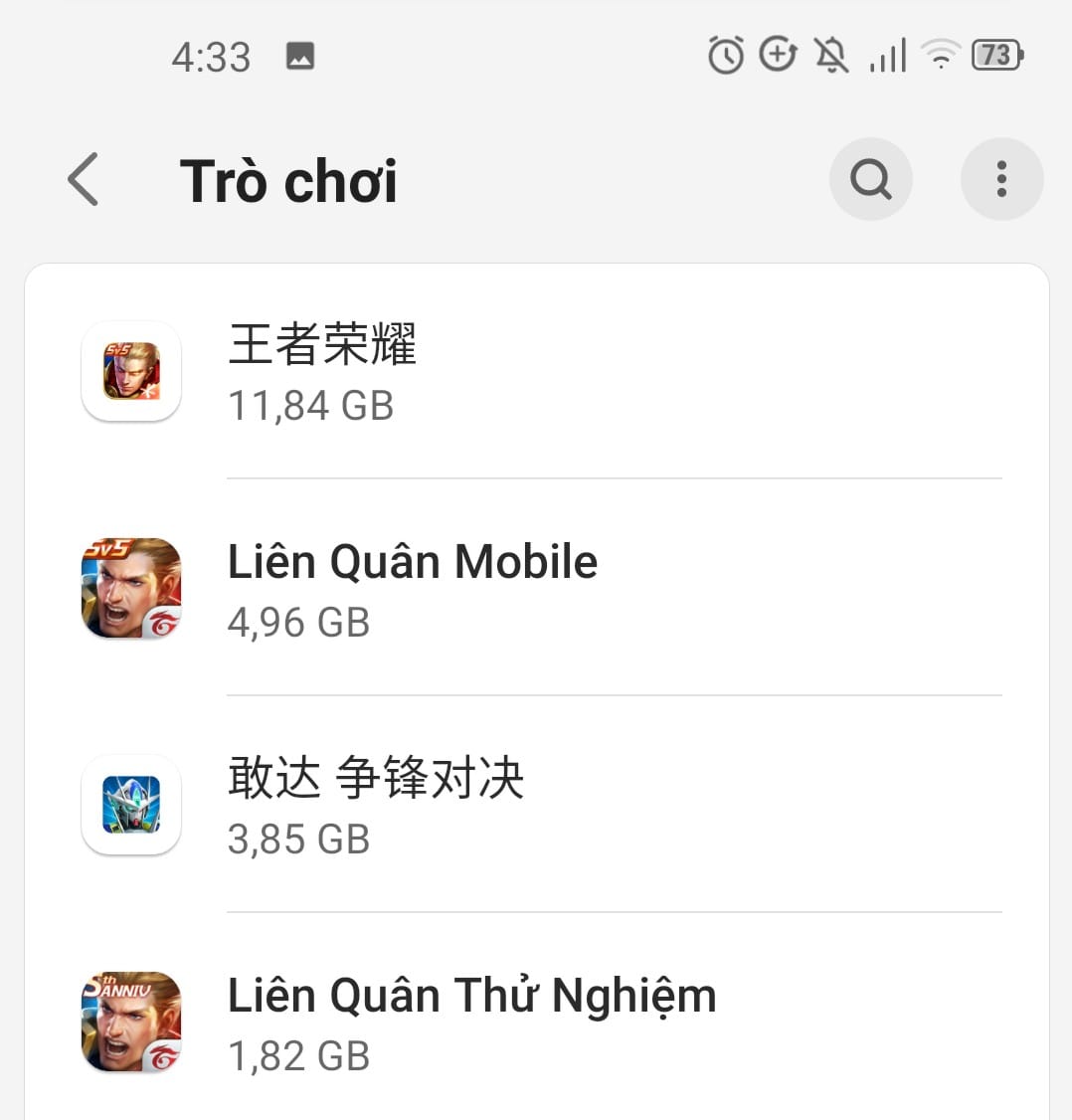This screenshot has width=1072, height=1120.
Task: Tap the Liên Quân Mobile game icon
Action: click(x=130, y=587)
